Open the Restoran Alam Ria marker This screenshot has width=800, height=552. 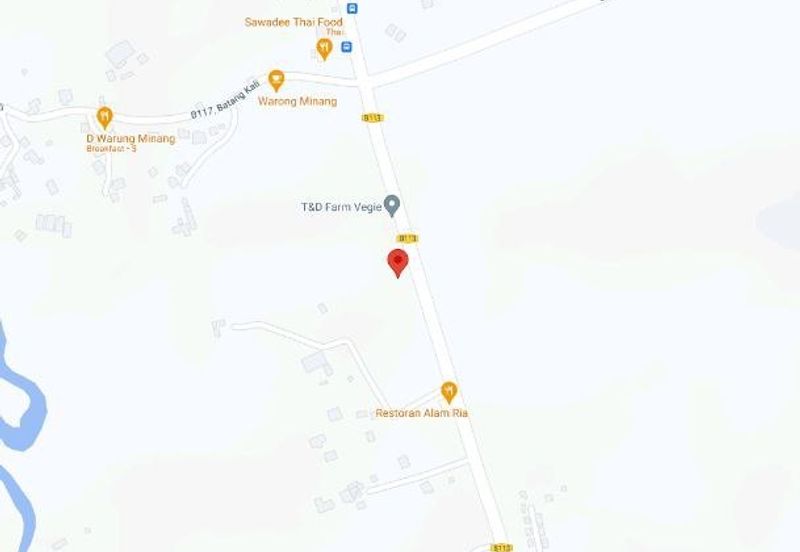click(x=449, y=391)
